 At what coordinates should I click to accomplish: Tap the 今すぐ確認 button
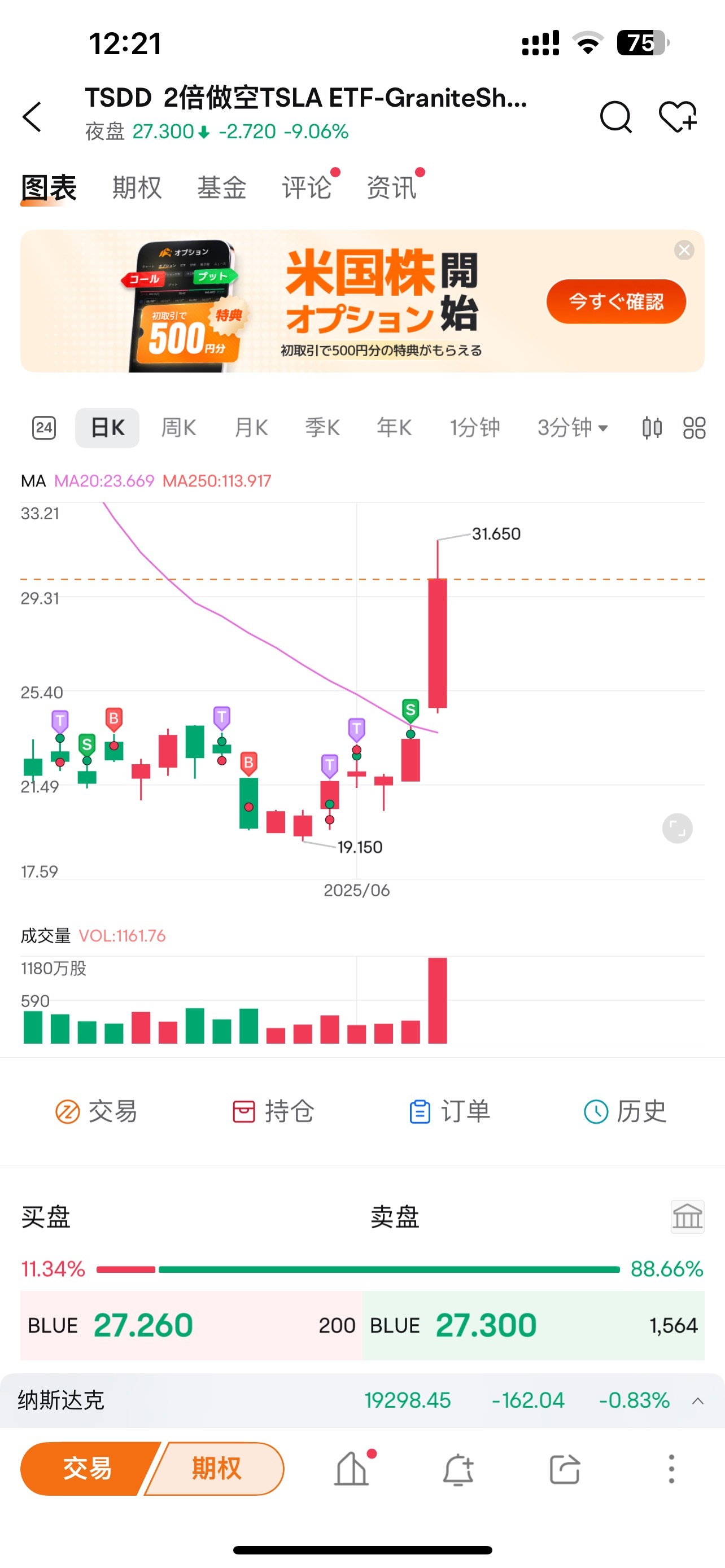616,301
